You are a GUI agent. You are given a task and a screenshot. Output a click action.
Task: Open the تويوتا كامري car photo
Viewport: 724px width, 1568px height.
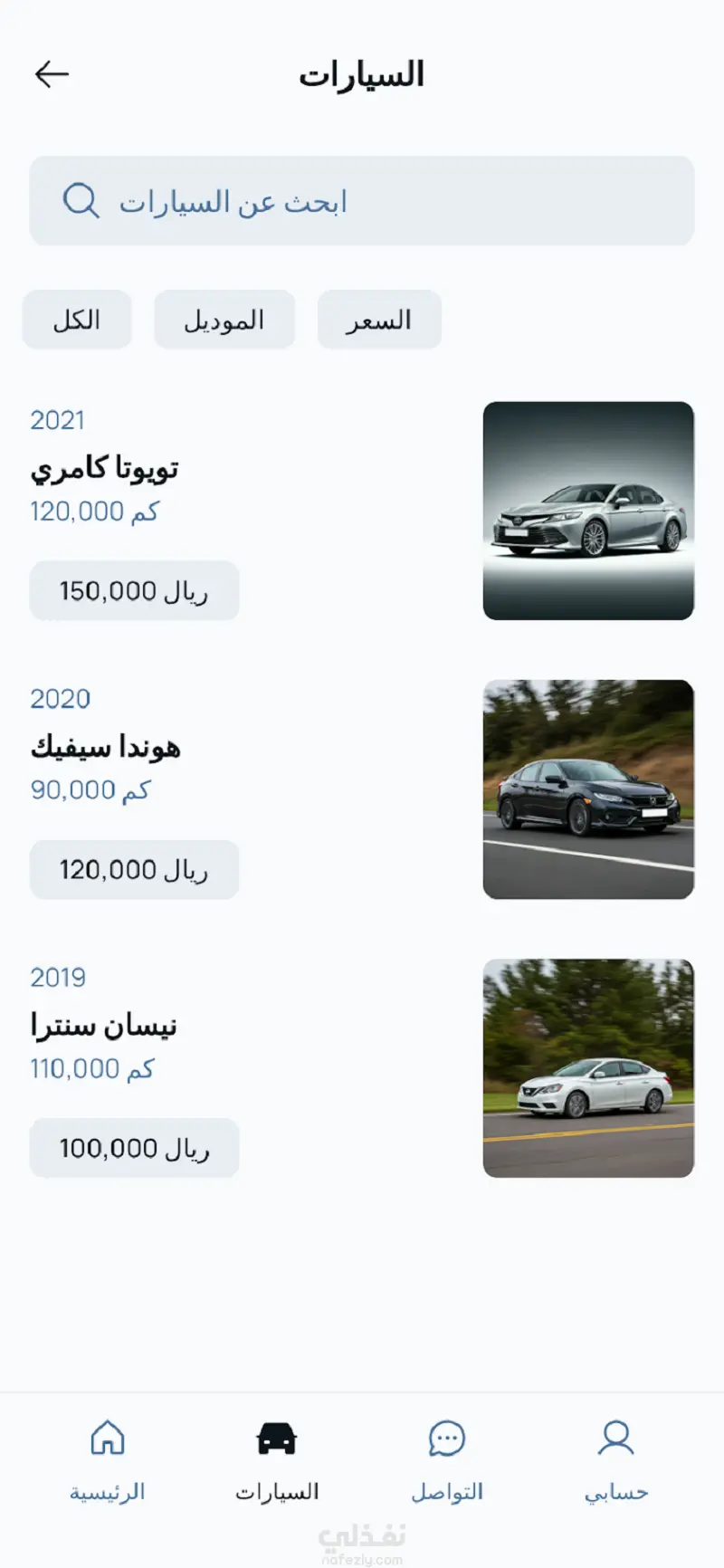coord(588,511)
